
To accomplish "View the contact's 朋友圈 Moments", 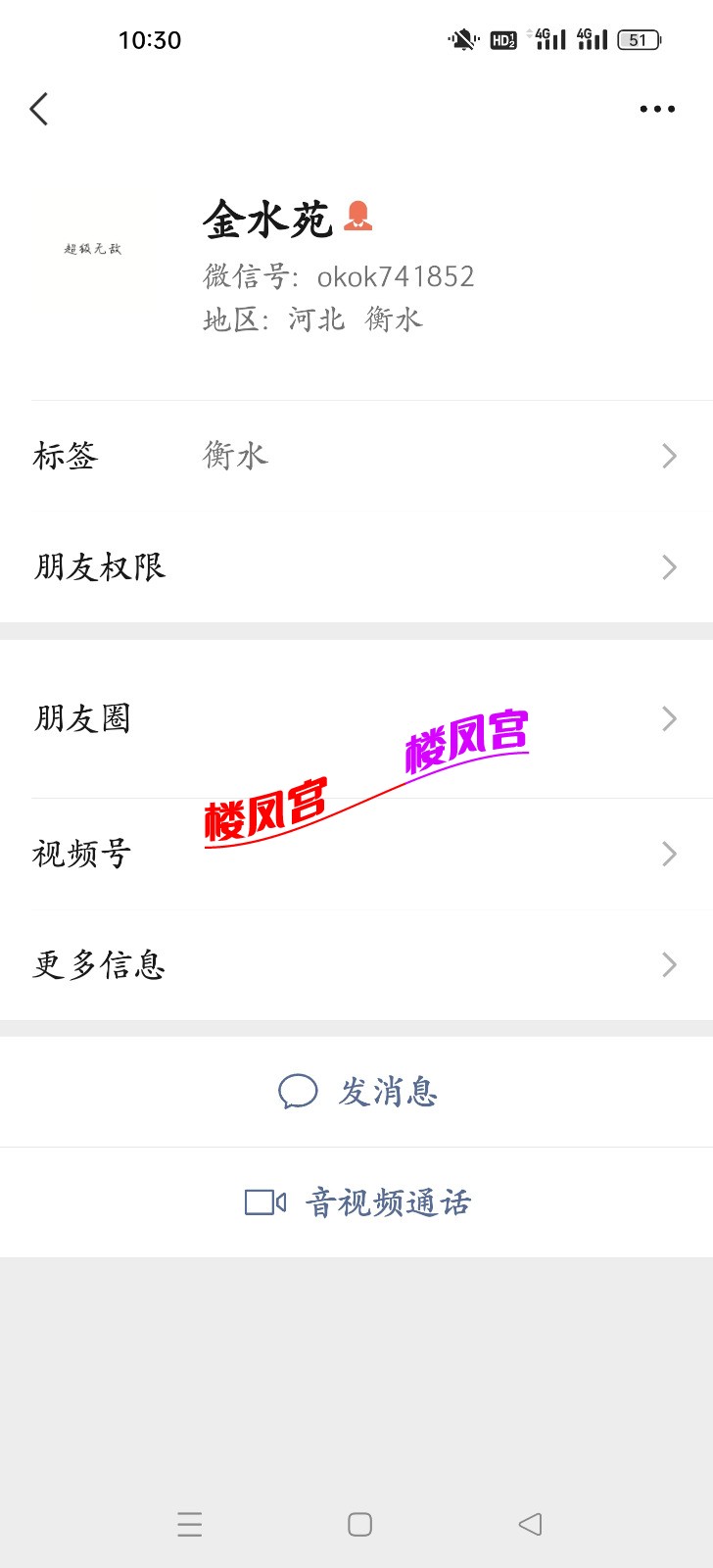I will tap(356, 717).
